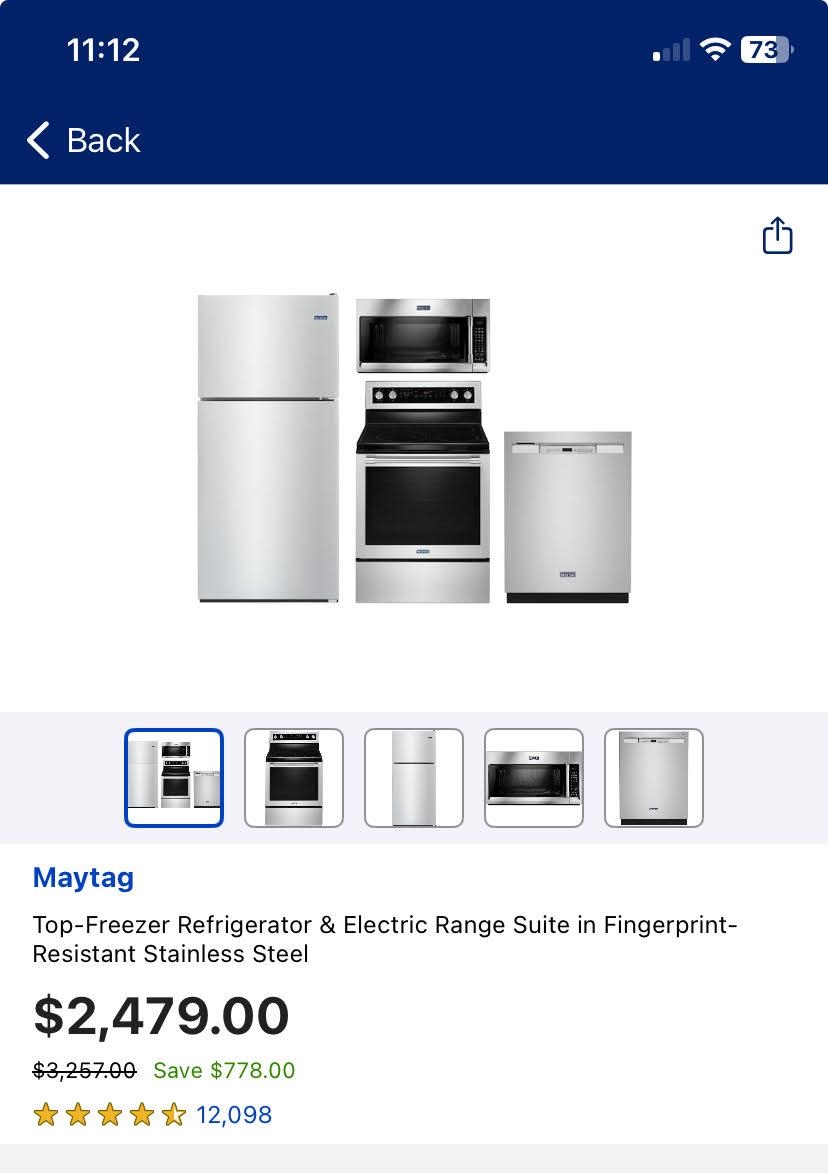This screenshot has width=828, height=1173.
Task: Select the top-freezer refrigerator thumbnail
Action: click(414, 778)
